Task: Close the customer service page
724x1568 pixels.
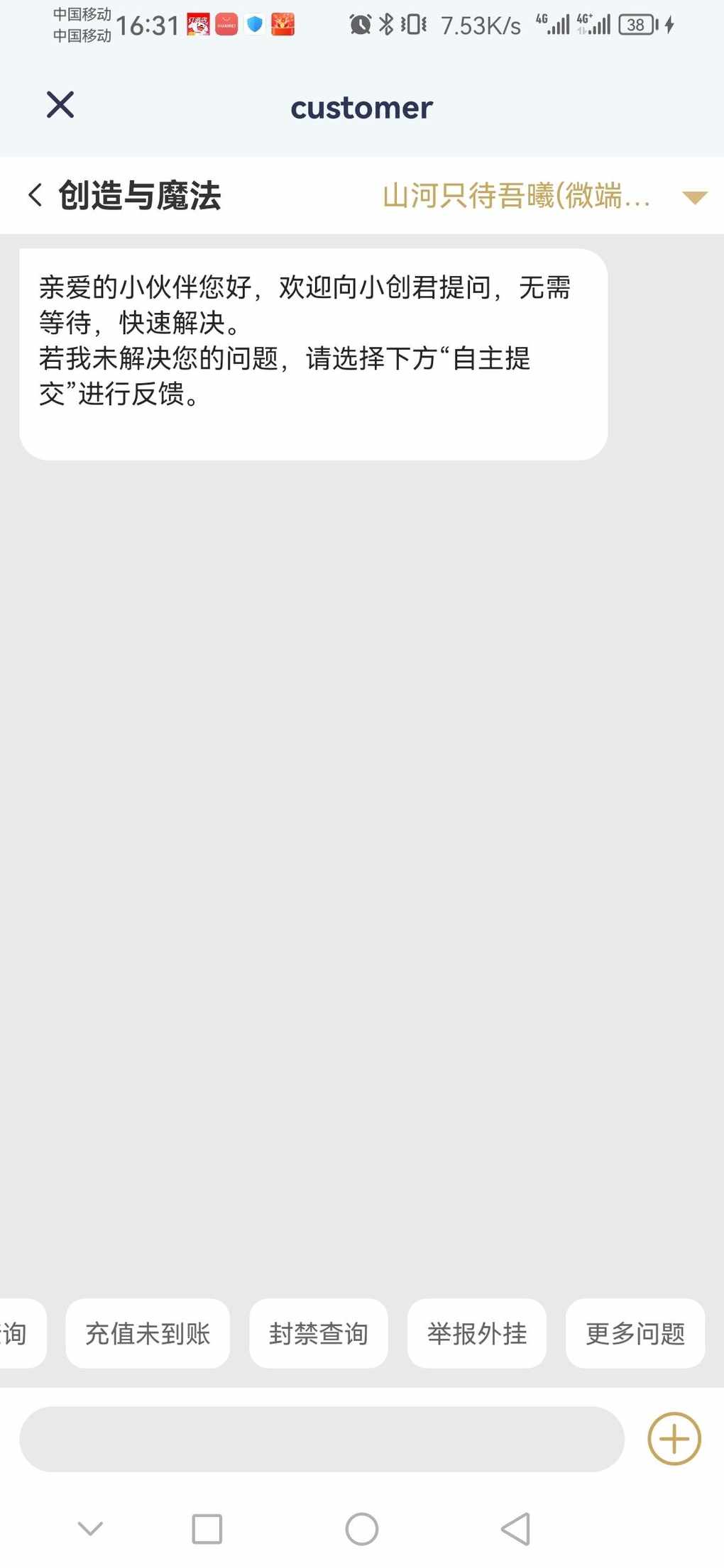Action: pyautogui.click(x=60, y=105)
